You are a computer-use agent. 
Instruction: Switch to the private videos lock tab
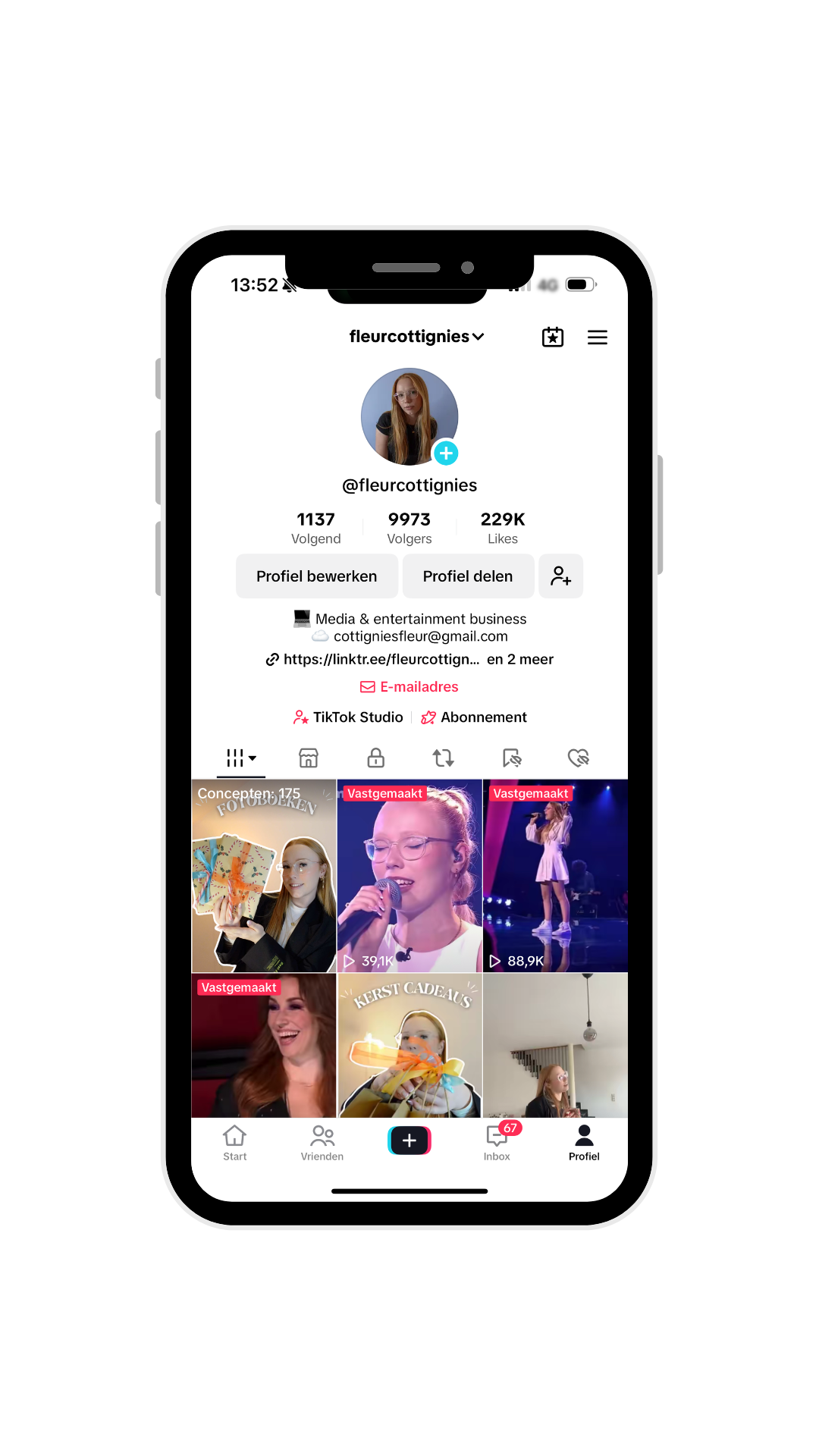tap(376, 758)
